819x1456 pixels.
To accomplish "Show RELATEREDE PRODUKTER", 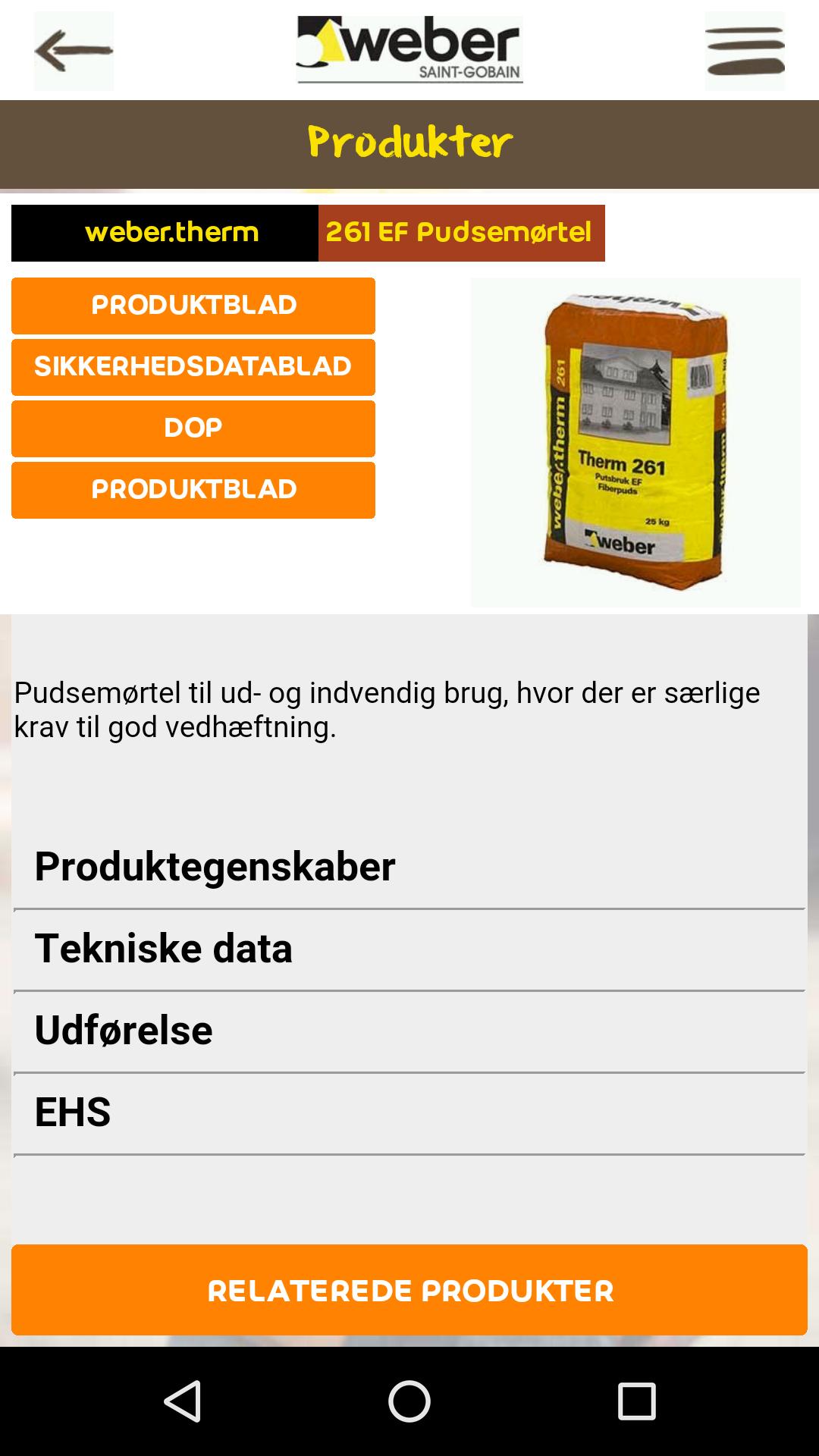I will coord(409,1291).
